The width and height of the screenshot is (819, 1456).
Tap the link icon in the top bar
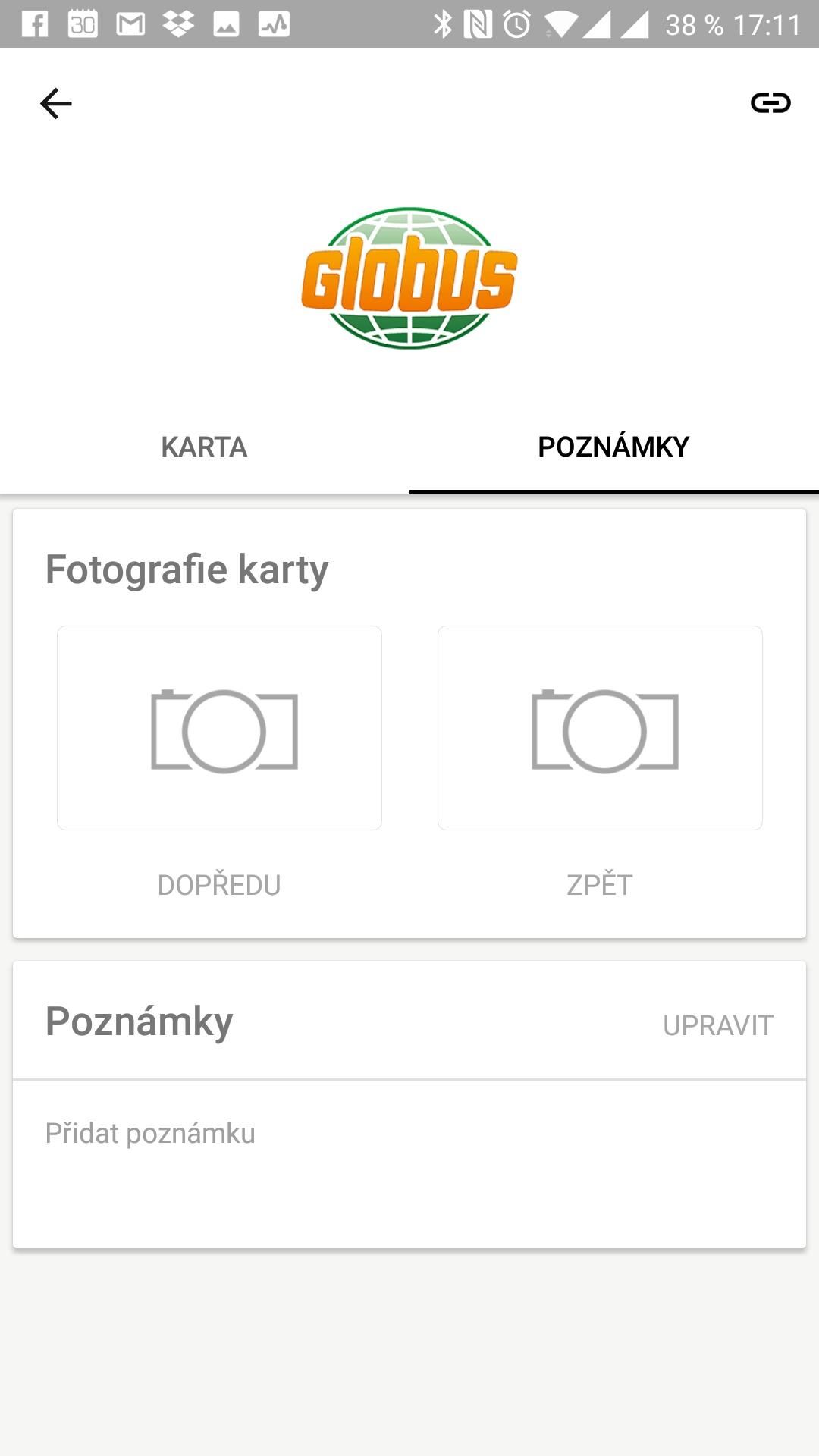pyautogui.click(x=770, y=102)
